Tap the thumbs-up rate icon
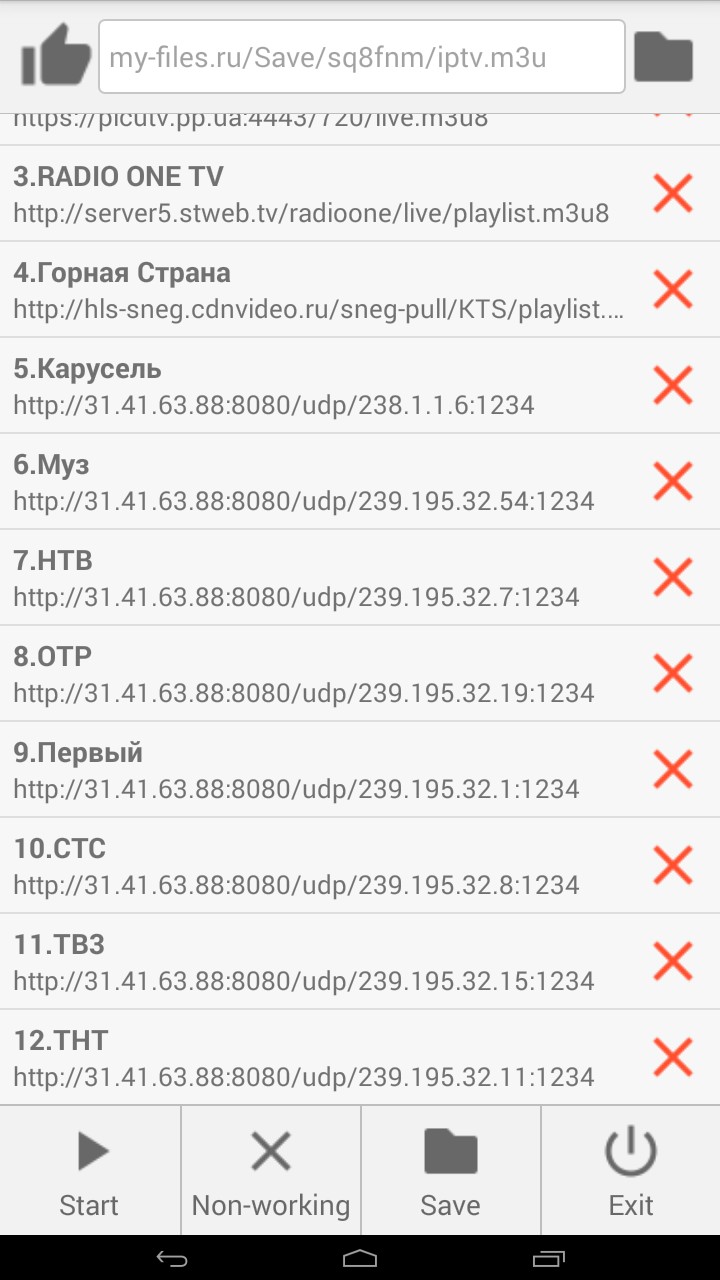 (x=56, y=55)
